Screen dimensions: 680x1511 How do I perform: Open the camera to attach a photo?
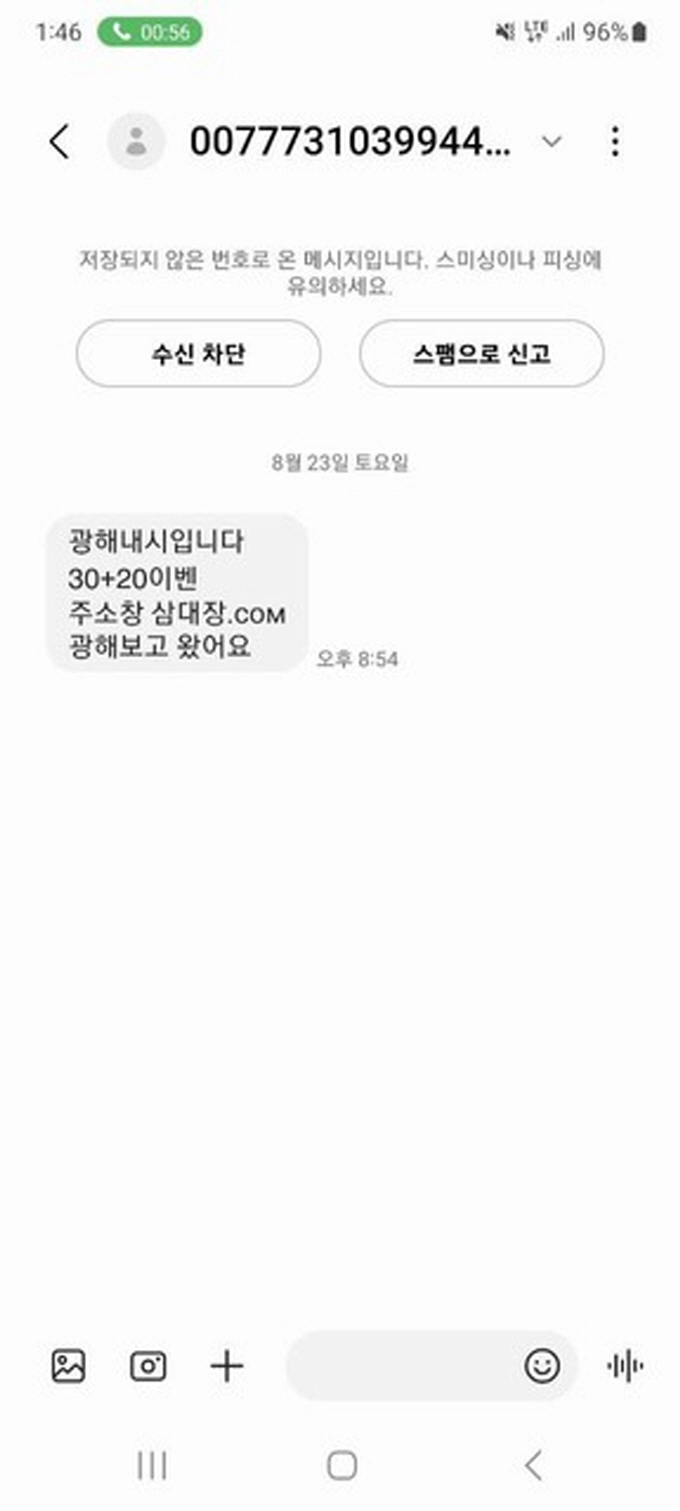tap(148, 1365)
